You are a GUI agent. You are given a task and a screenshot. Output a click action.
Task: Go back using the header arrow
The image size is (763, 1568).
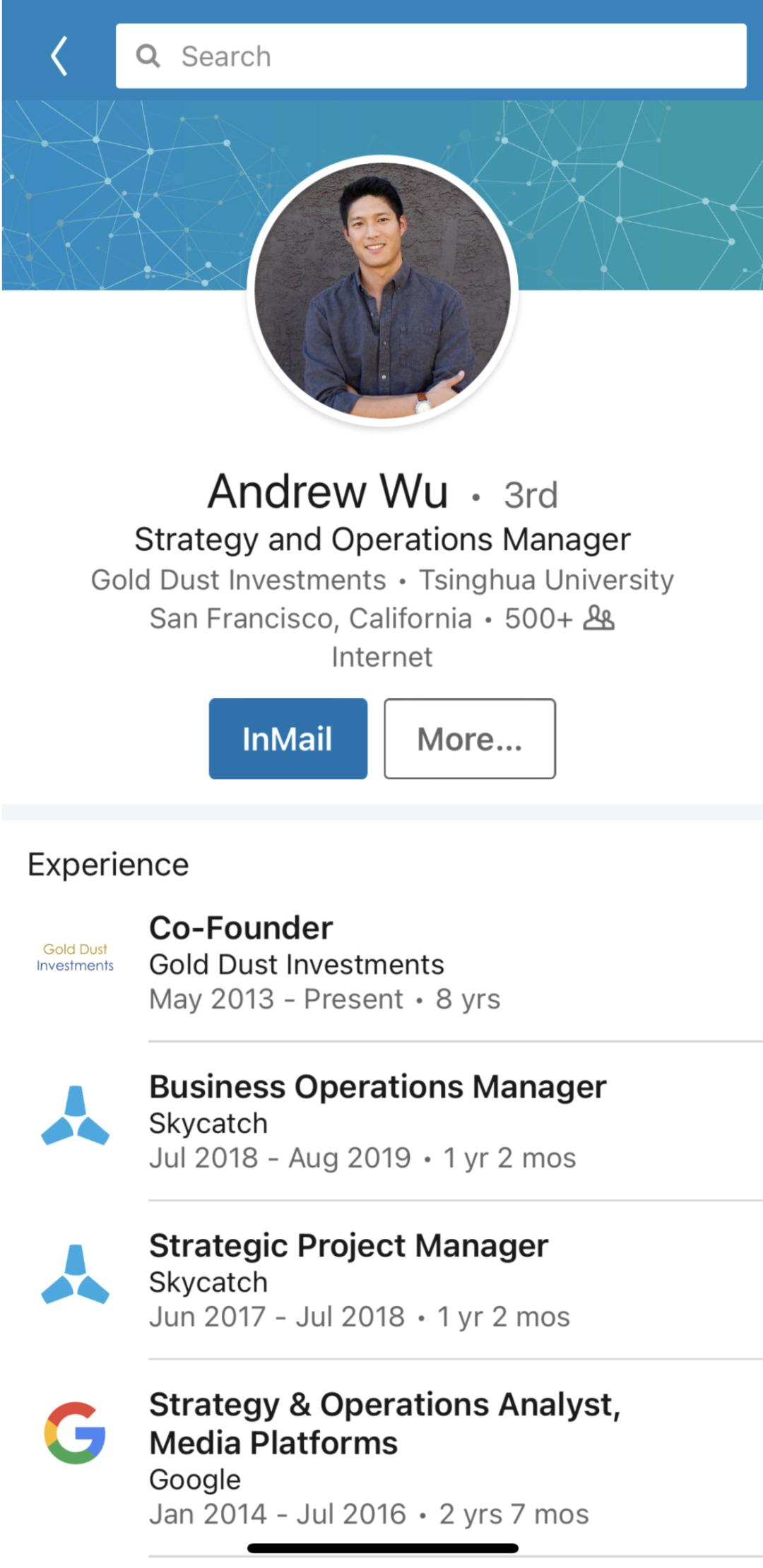click(x=59, y=57)
